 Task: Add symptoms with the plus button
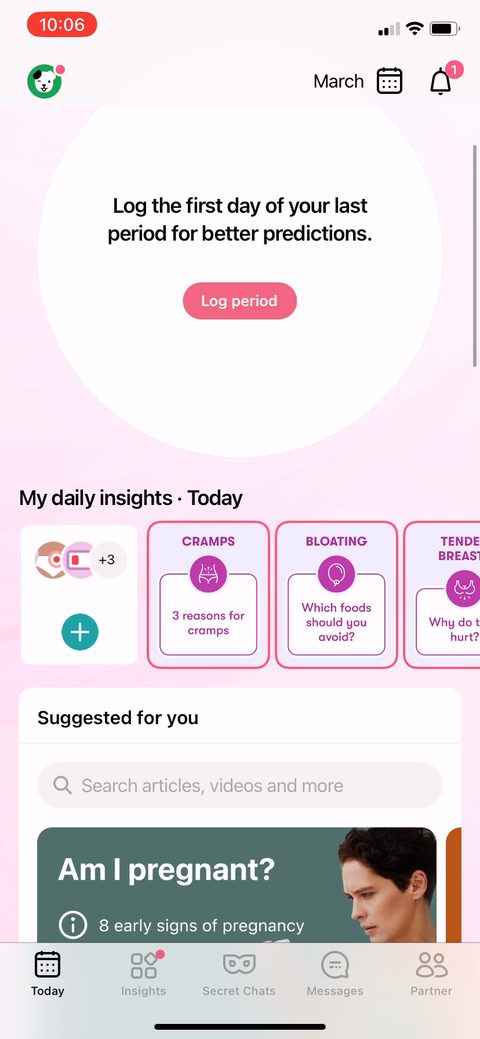pos(80,632)
